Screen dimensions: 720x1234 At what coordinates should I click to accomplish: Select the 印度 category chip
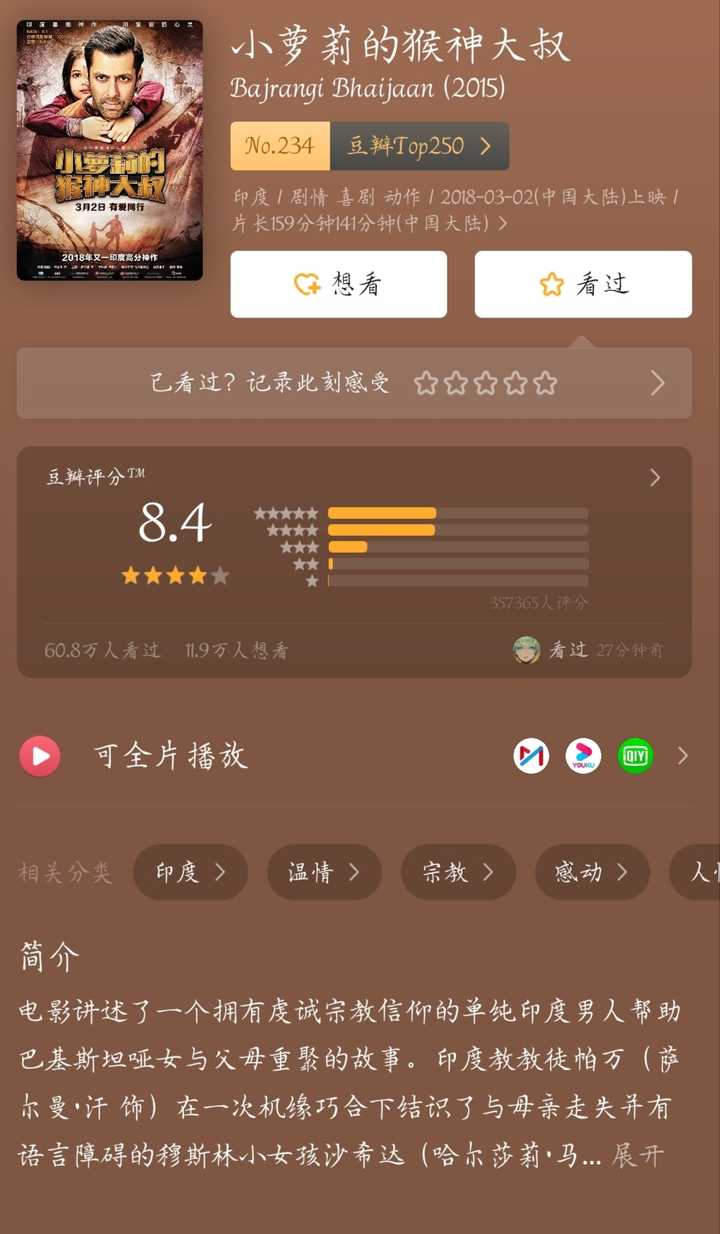click(190, 872)
